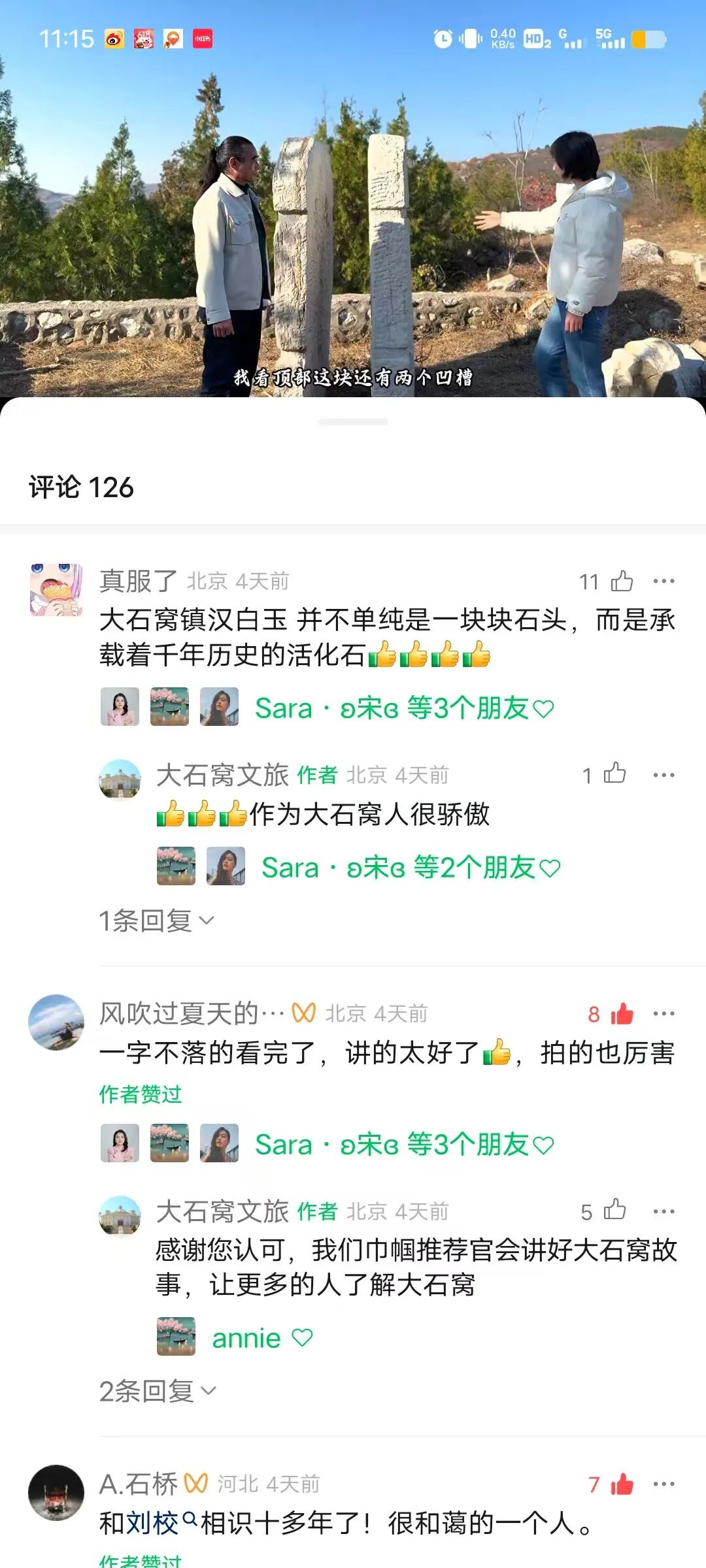This screenshot has width=706, height=1568.
Task: Open more options for 大石窝文旅's 感谢您认可 reply
Action: click(664, 1211)
